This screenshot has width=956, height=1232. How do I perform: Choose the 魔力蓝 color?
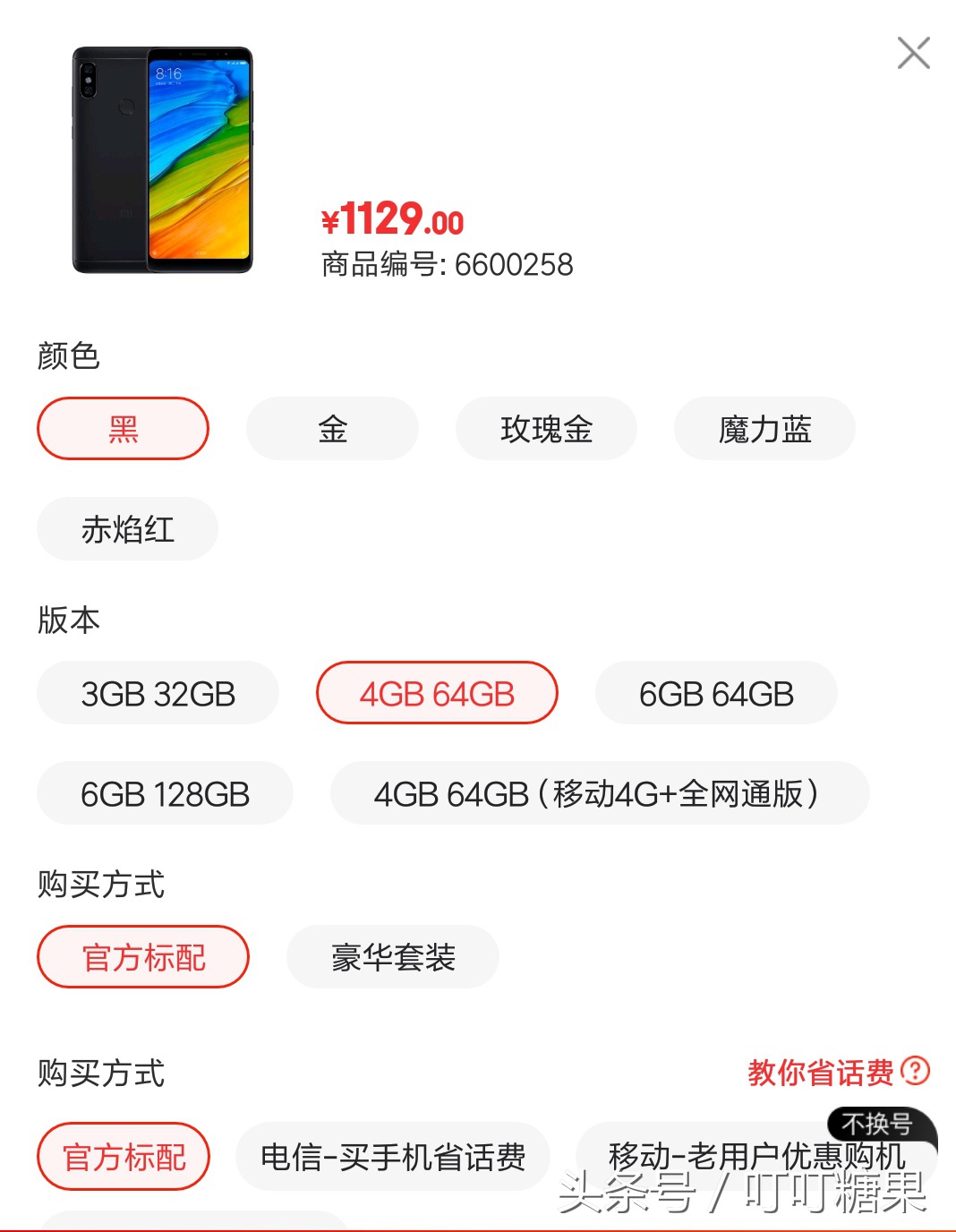tap(764, 429)
